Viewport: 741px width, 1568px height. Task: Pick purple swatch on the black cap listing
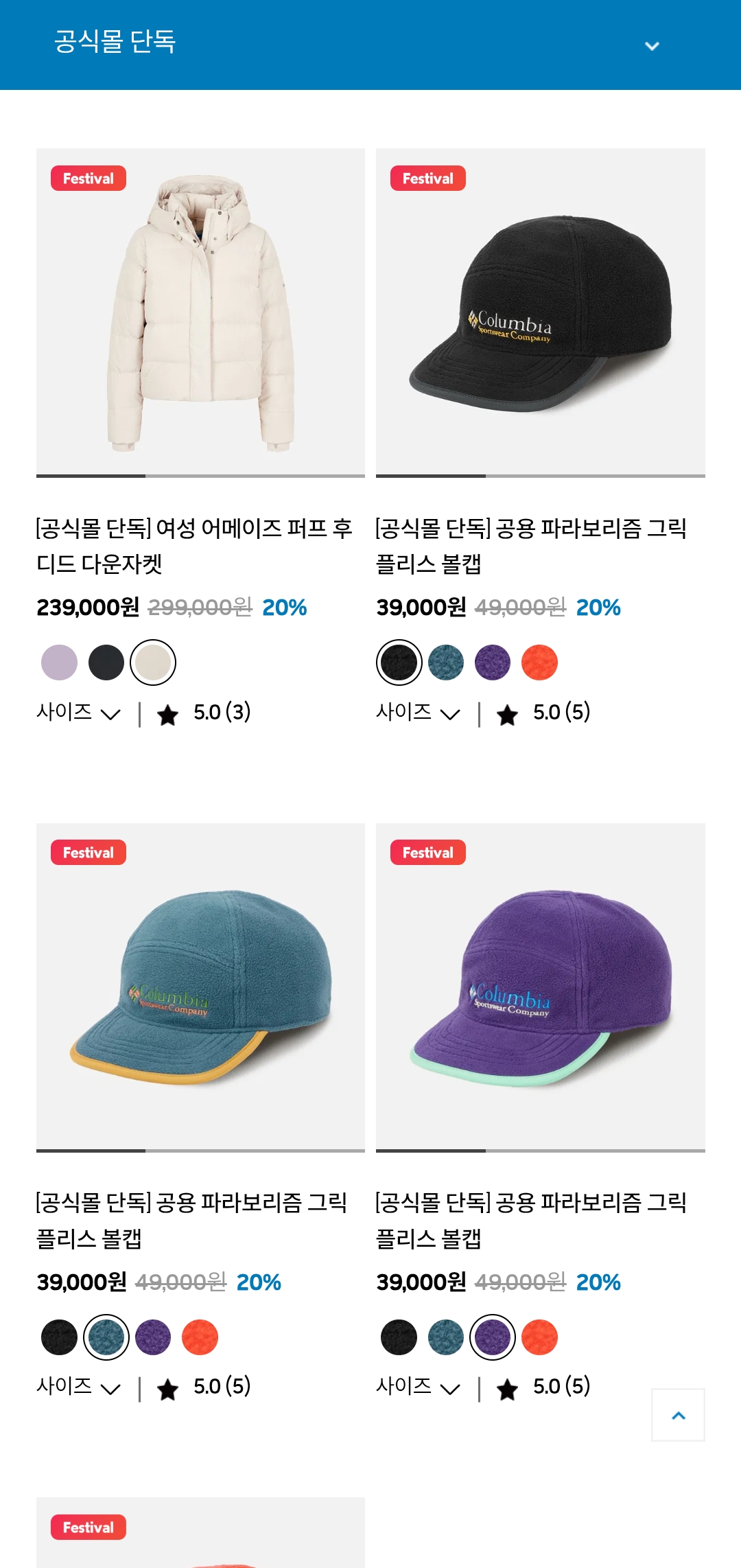(x=493, y=662)
